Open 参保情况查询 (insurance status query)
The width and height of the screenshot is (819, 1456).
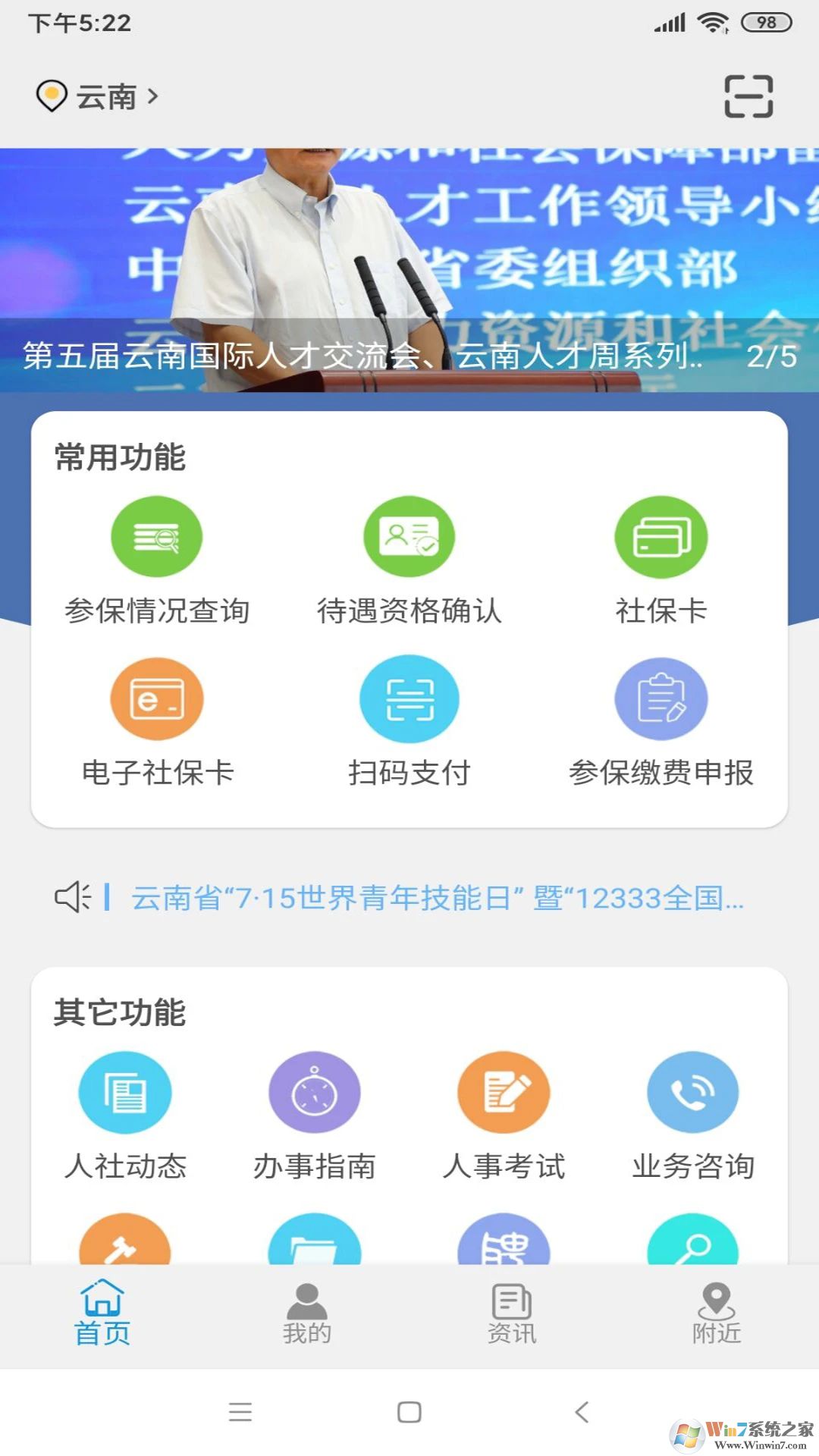coord(156,537)
